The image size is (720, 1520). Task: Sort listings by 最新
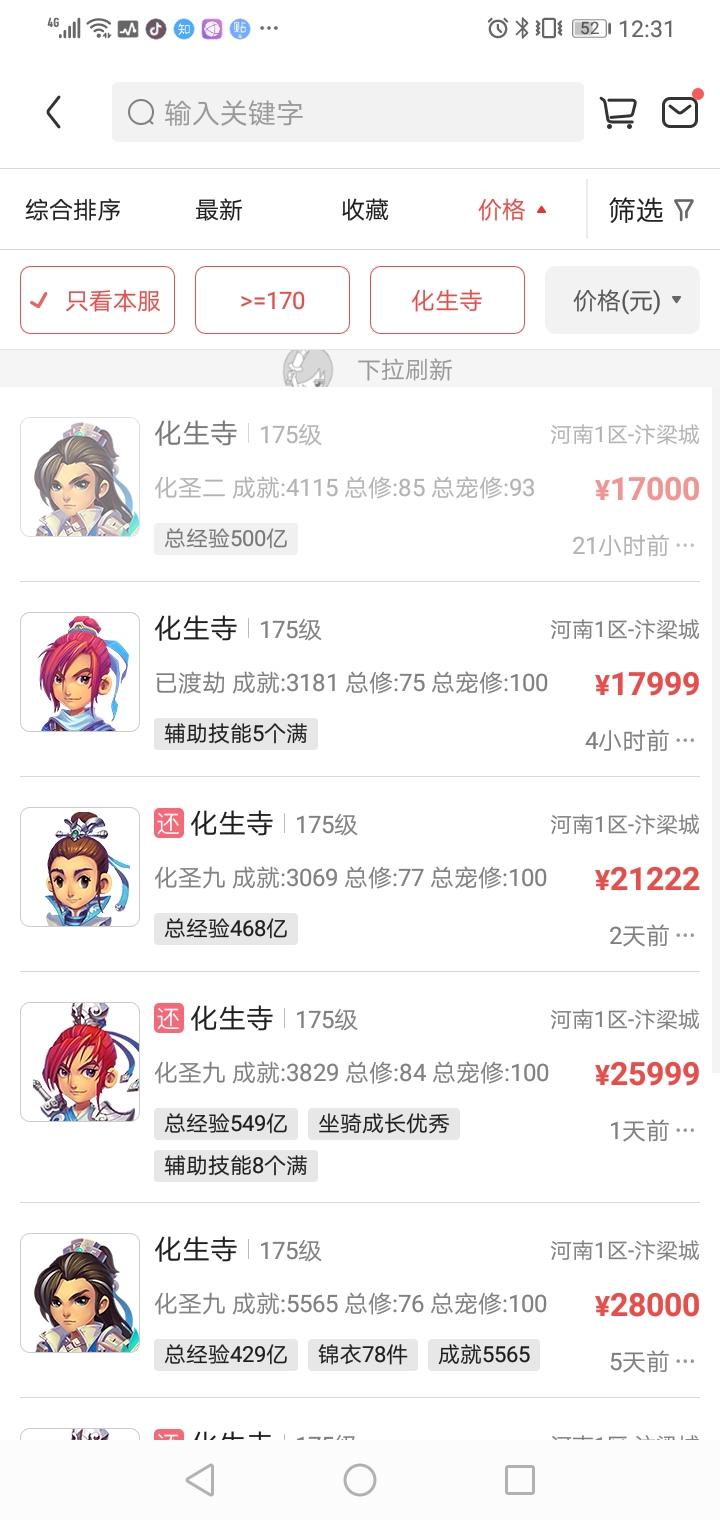[219, 210]
